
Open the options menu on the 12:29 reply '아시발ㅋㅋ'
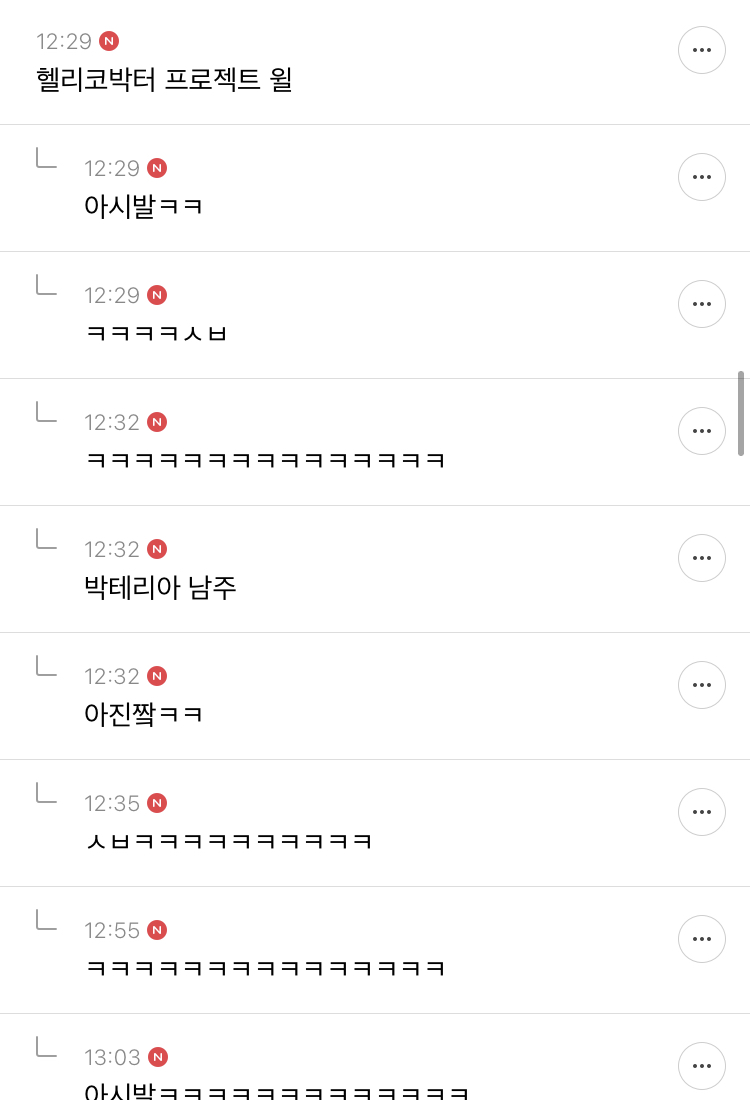702,177
